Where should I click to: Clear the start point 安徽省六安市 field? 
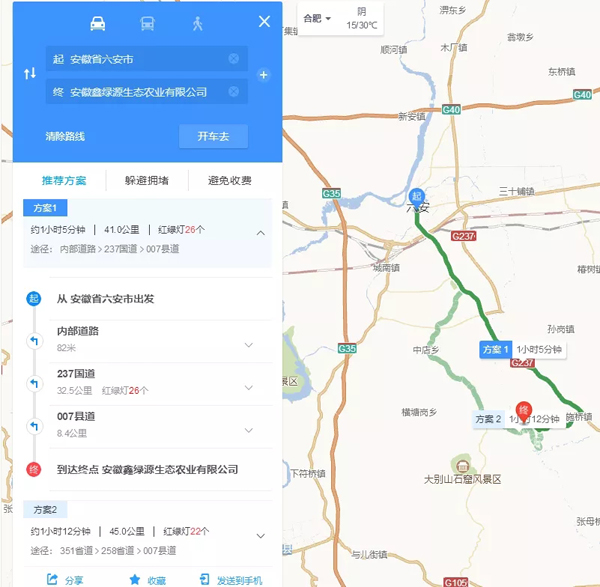coord(234,59)
